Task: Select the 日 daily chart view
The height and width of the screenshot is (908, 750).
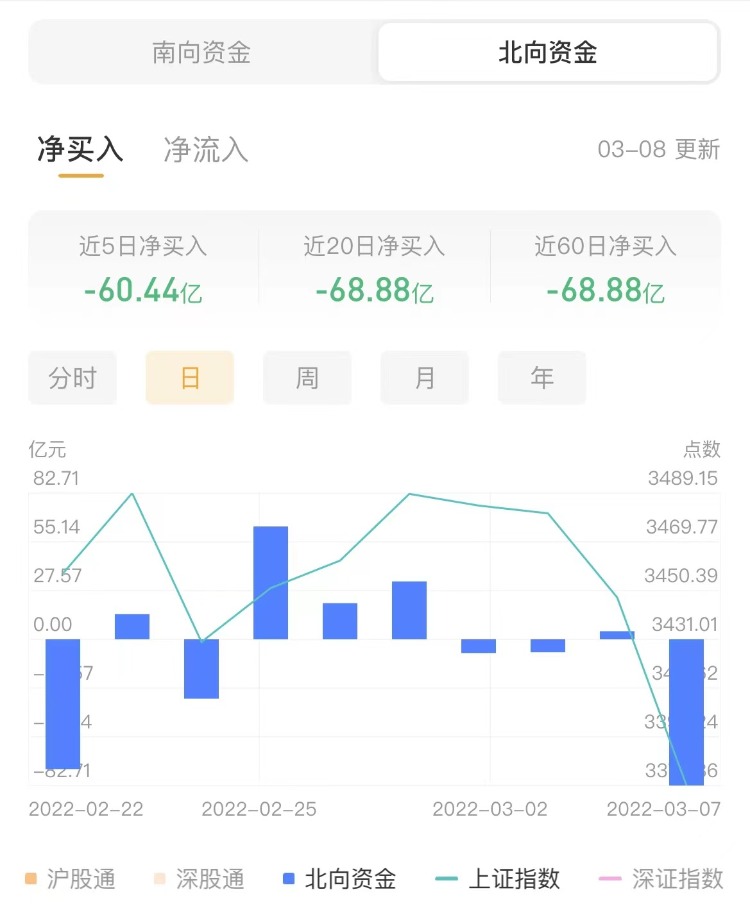Action: click(x=190, y=378)
